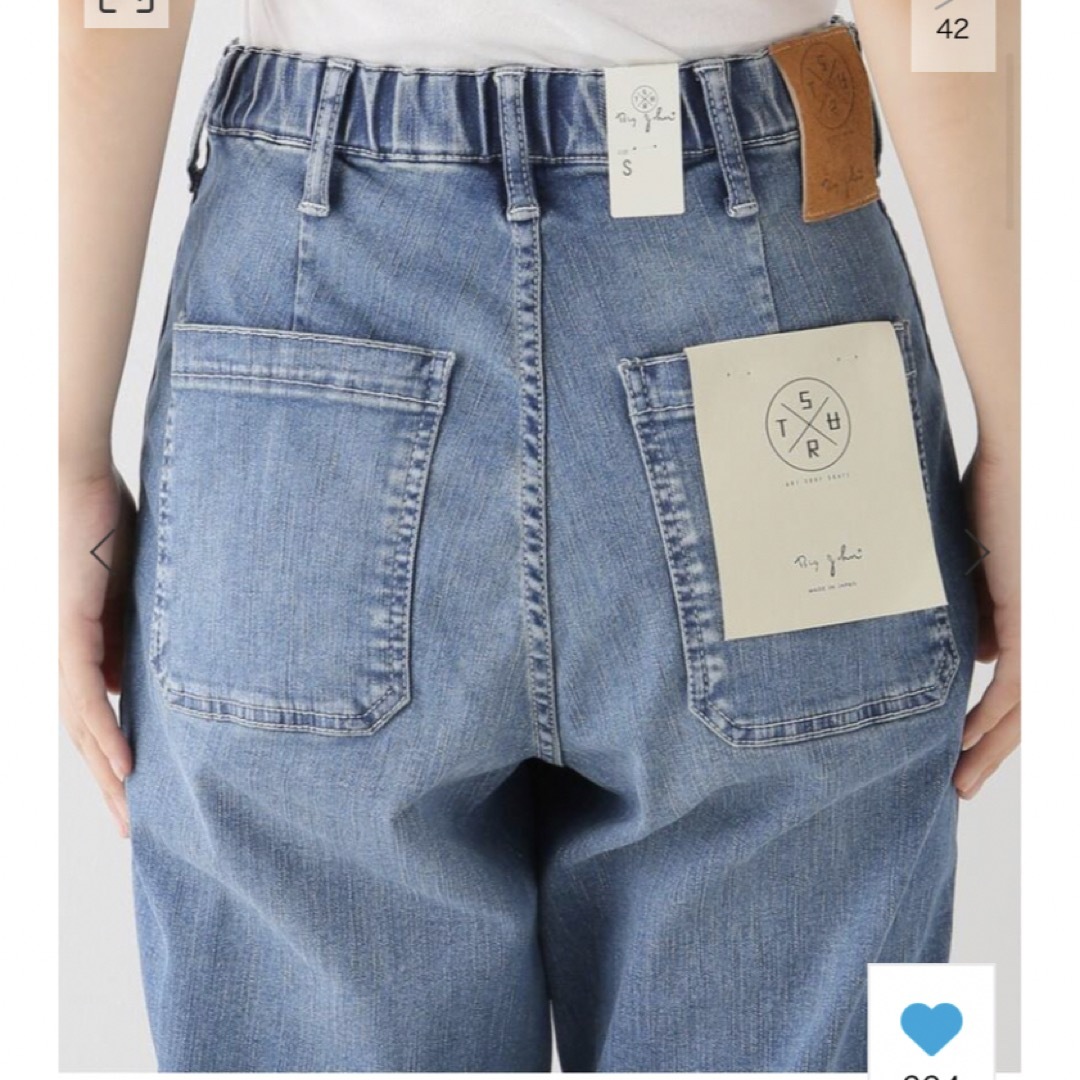Open the comments showing 42
This screenshot has width=1080, height=1080.
click(x=952, y=25)
